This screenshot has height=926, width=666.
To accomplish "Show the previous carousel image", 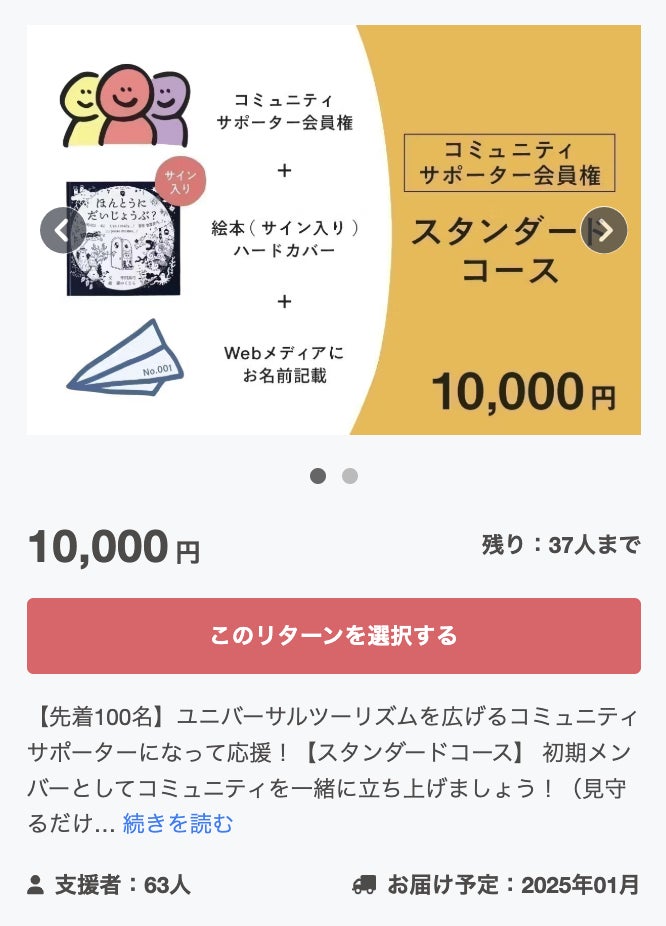I will pos(63,230).
